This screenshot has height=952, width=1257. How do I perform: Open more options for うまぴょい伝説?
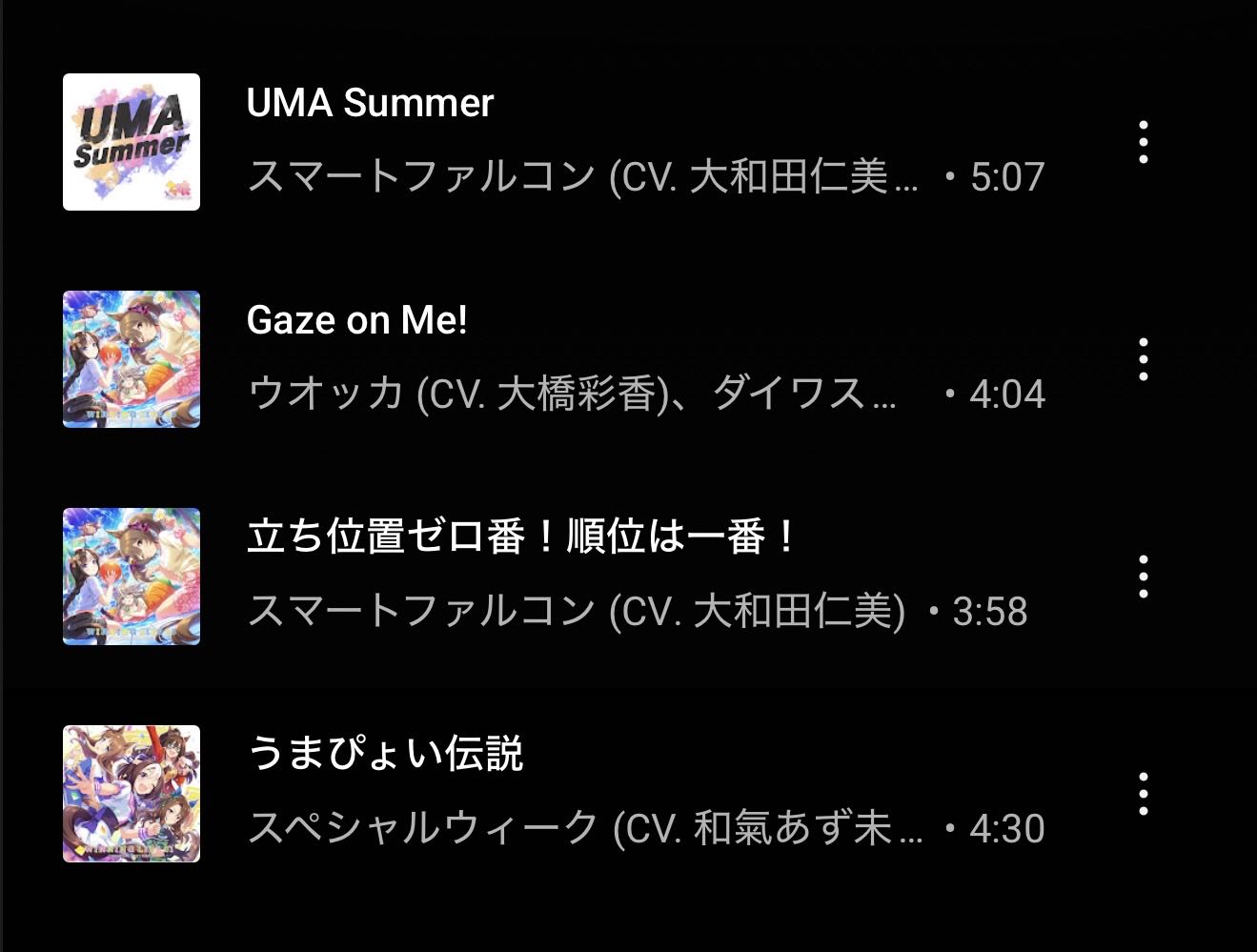click(x=1143, y=794)
